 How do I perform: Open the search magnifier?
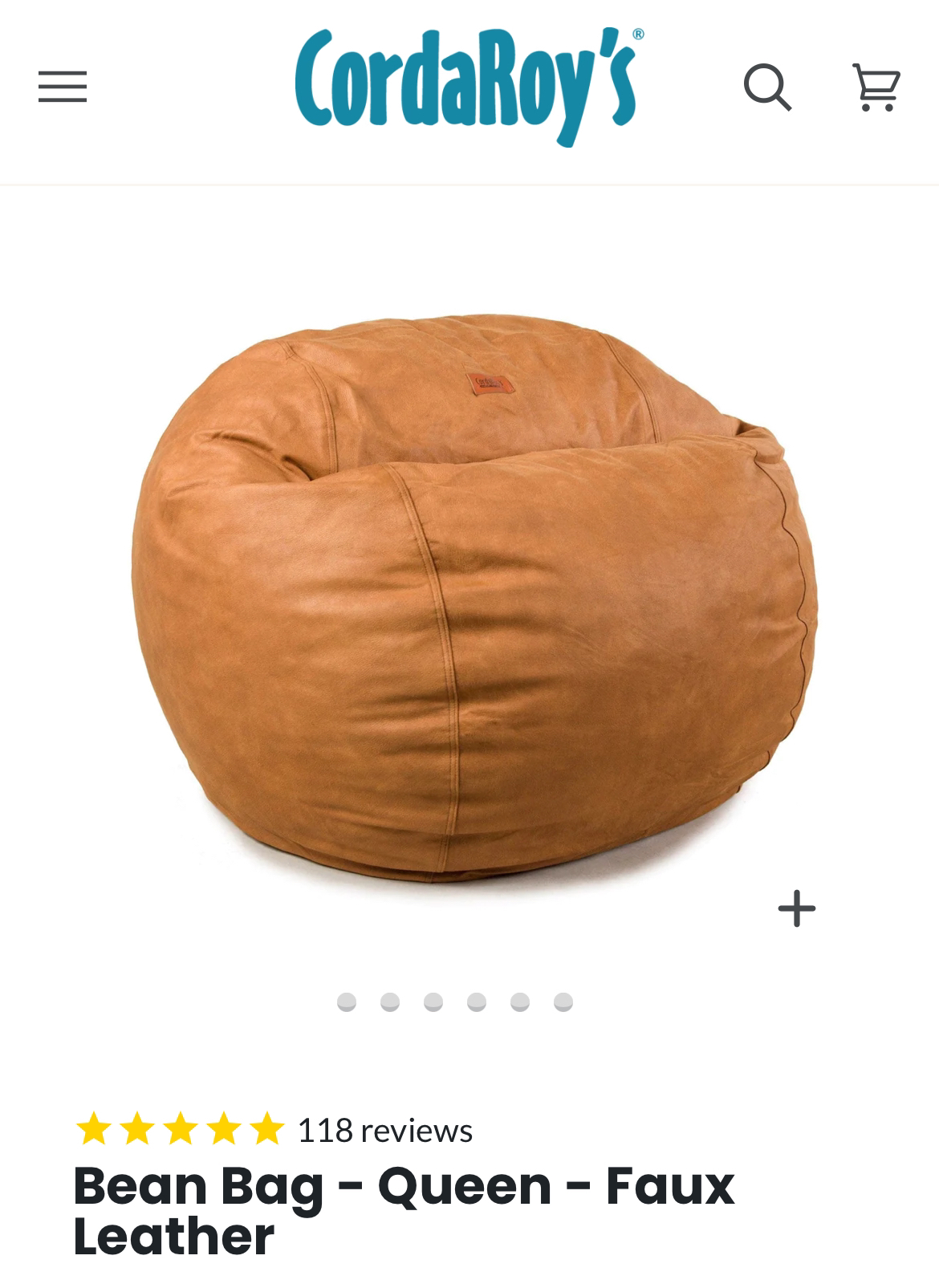(767, 87)
